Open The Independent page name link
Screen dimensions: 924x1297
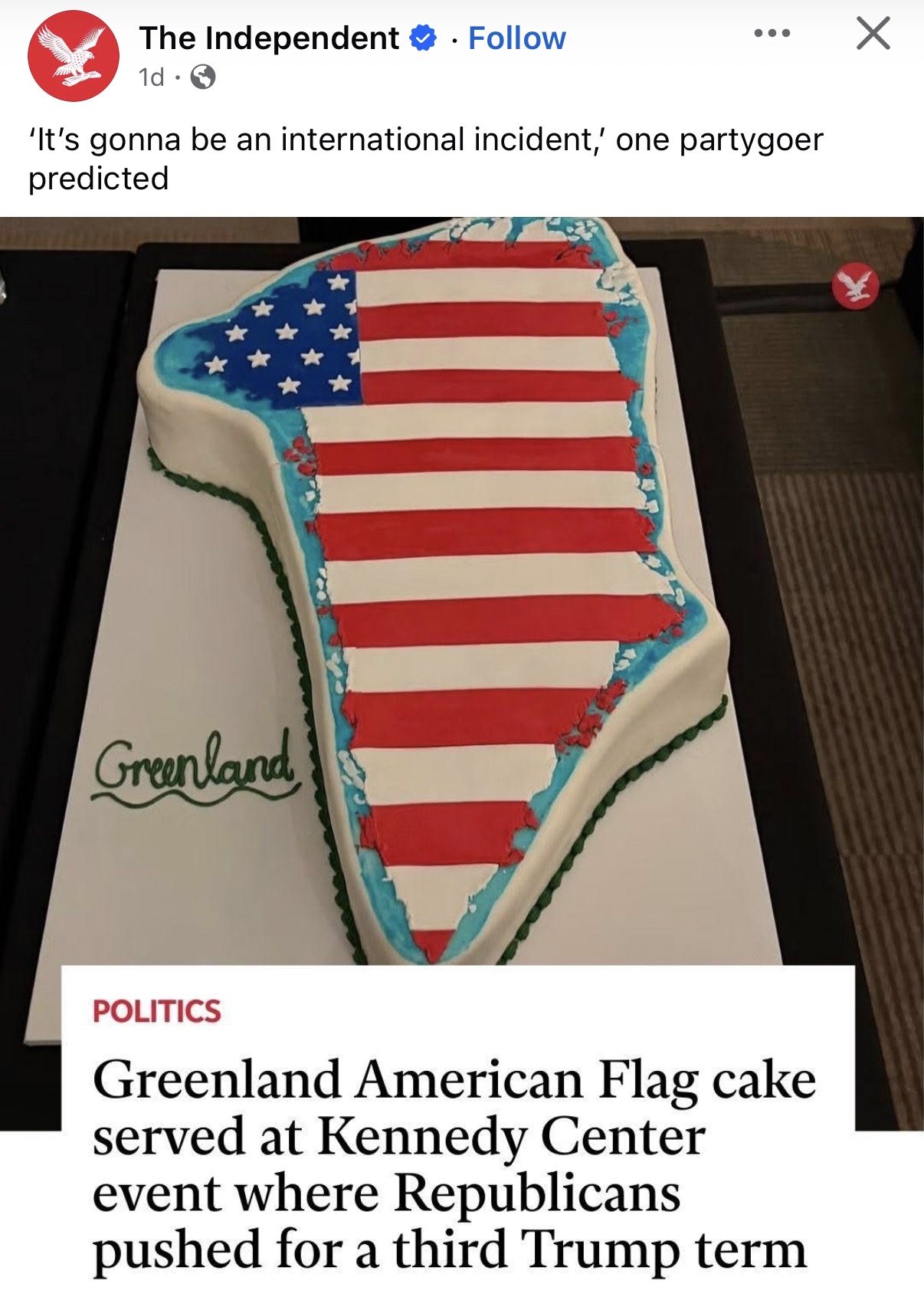tap(269, 38)
